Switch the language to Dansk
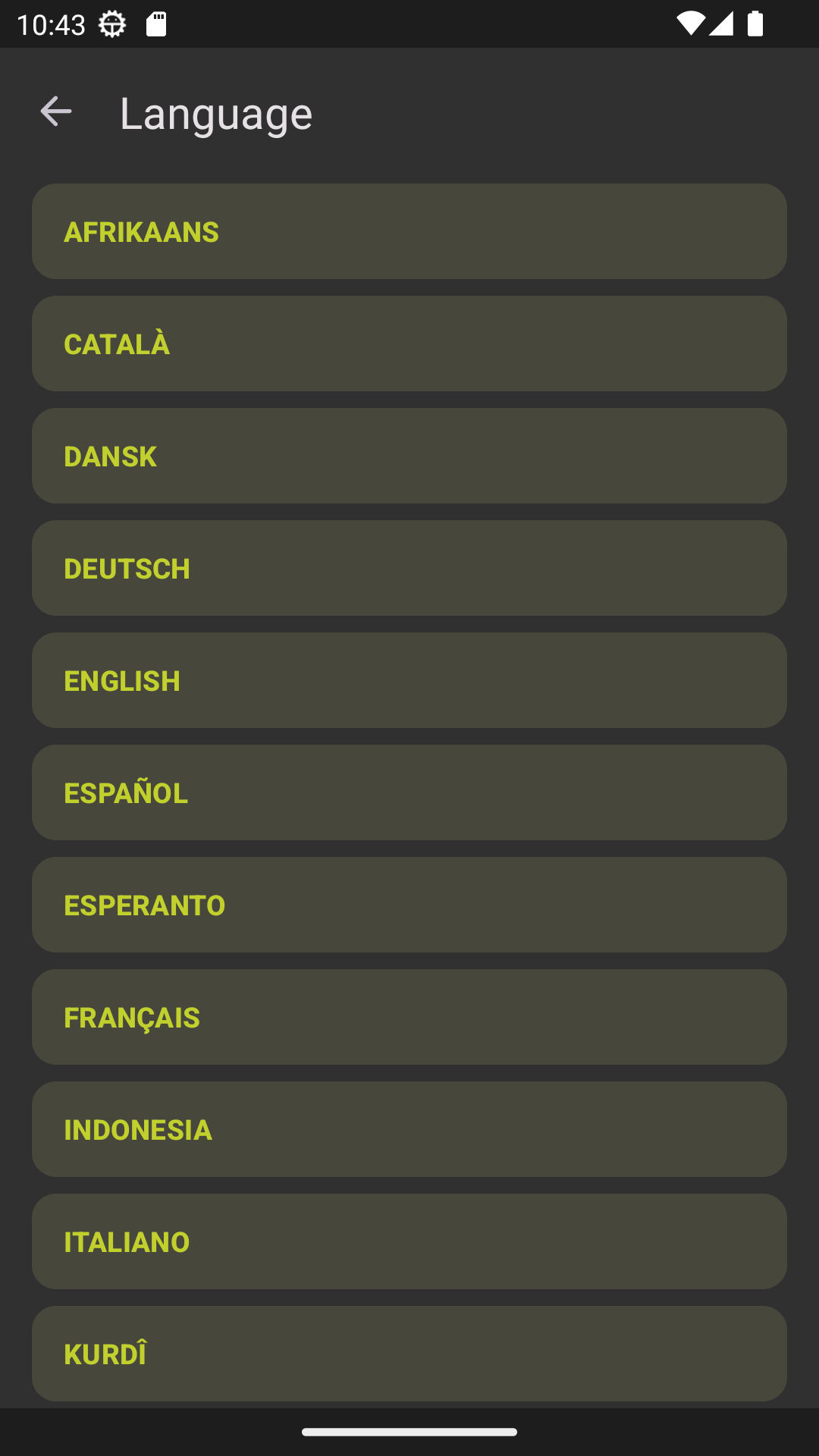Viewport: 819px width, 1456px height. pos(409,456)
